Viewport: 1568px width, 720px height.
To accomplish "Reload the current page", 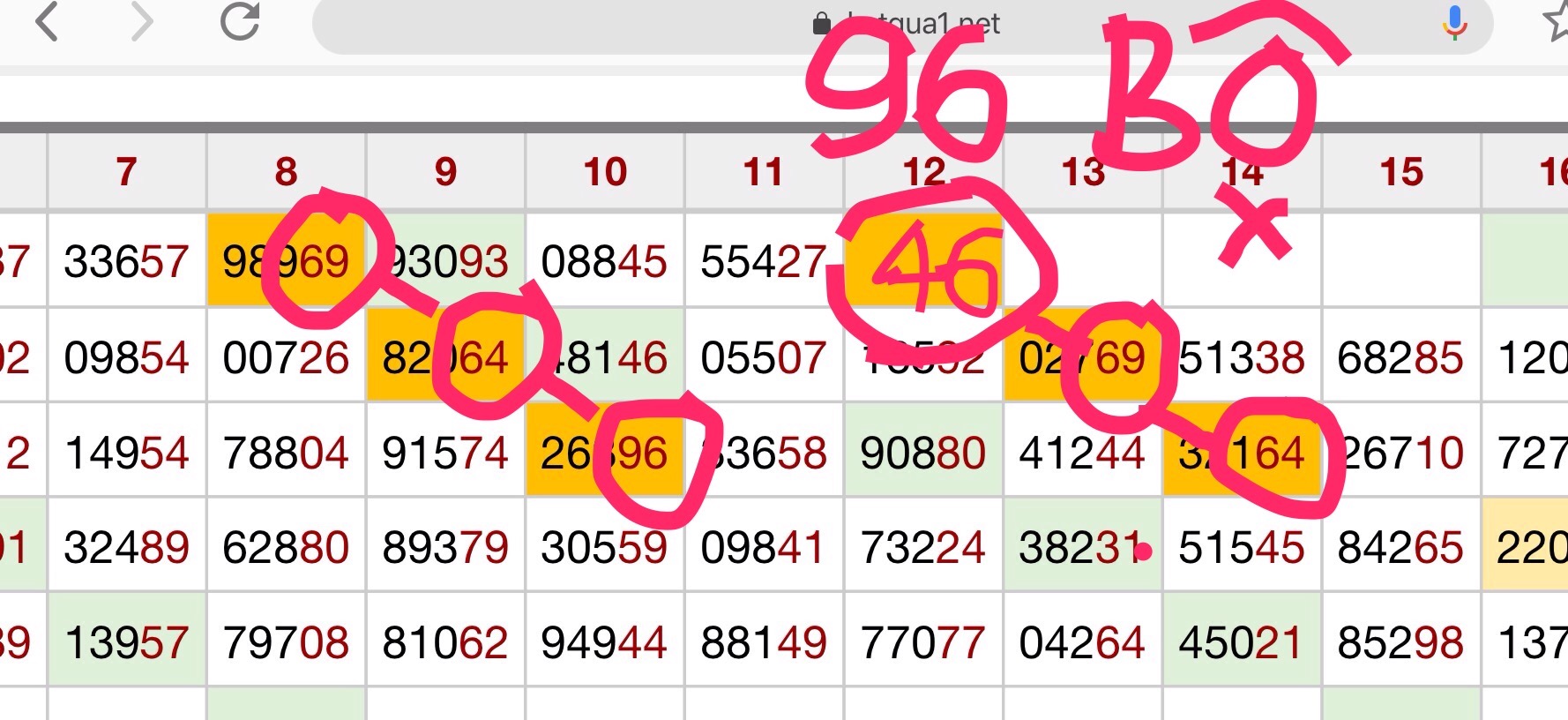I will click(x=240, y=22).
